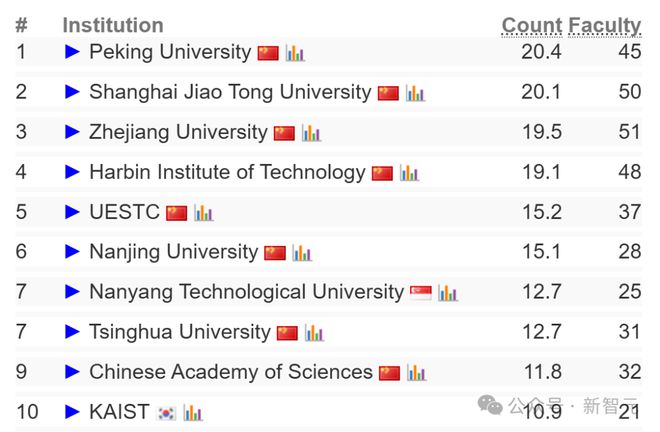View the chart icon beside KAIST
Image resolution: width=660 pixels, height=432 pixels.
(193, 413)
